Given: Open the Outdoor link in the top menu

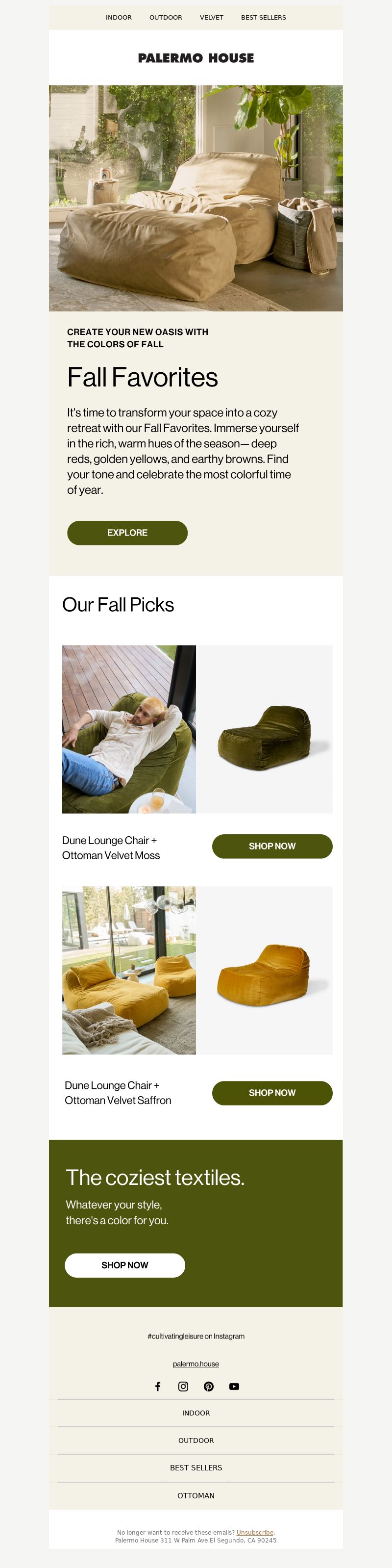Looking at the screenshot, I should click(165, 18).
